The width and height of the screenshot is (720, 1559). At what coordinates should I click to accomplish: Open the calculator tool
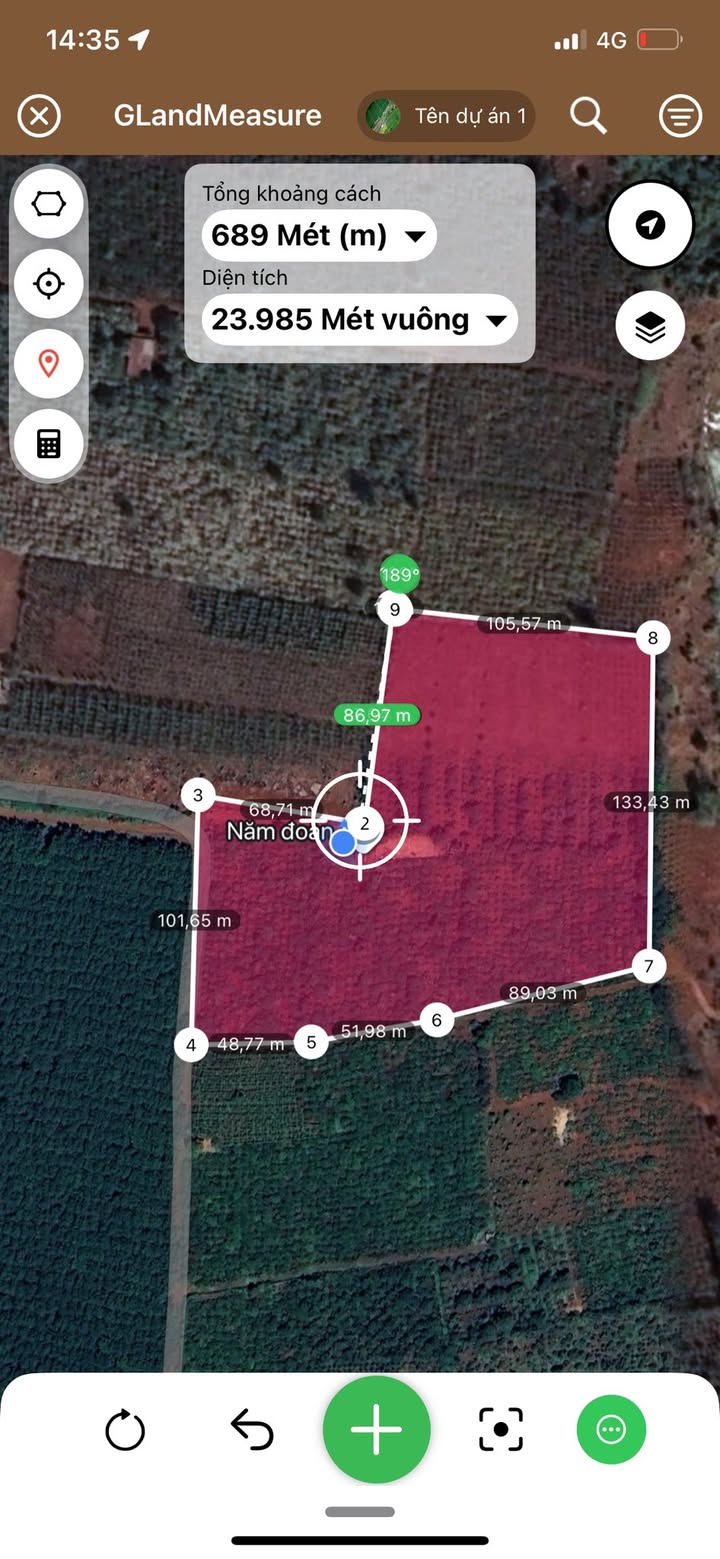(48, 444)
